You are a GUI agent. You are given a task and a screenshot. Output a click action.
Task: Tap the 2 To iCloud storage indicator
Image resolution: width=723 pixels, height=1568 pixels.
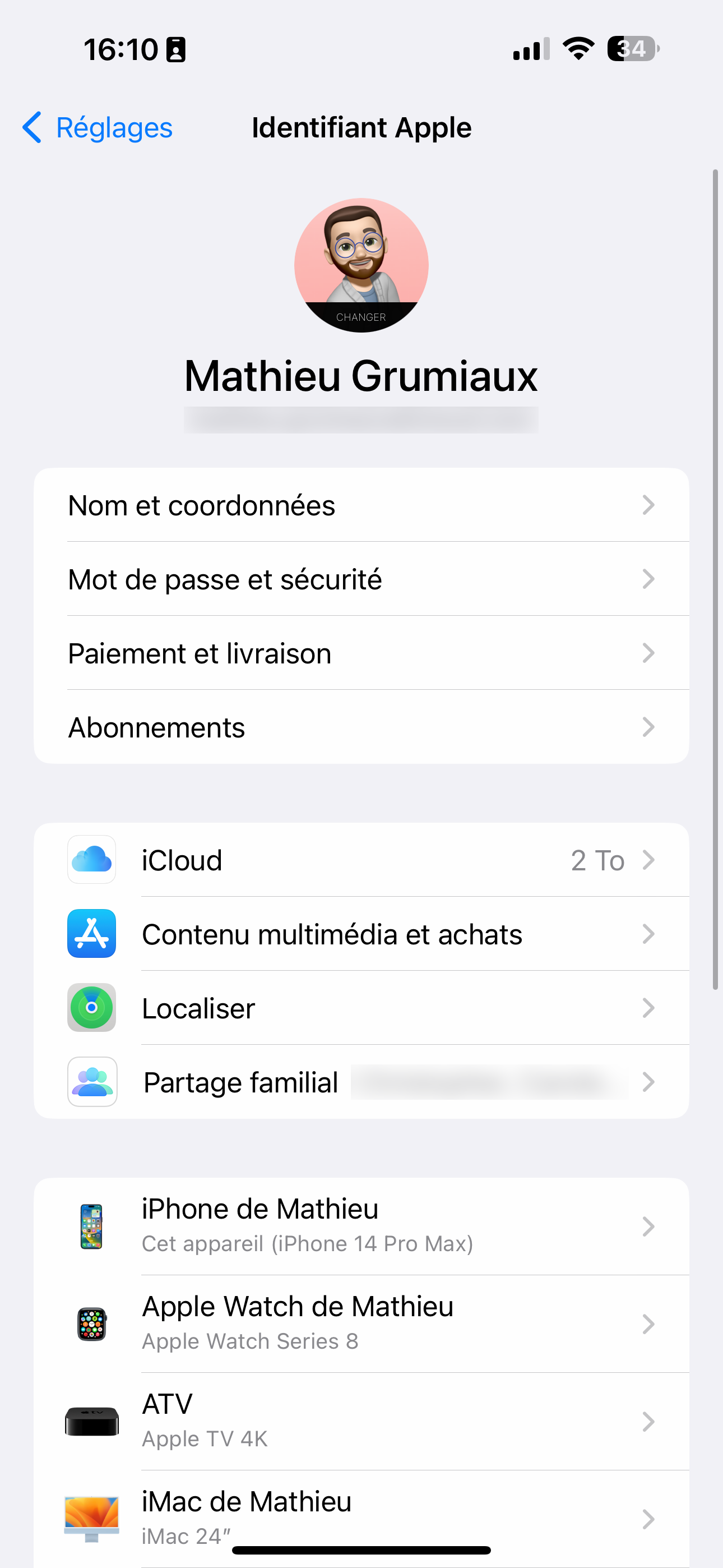(597, 860)
